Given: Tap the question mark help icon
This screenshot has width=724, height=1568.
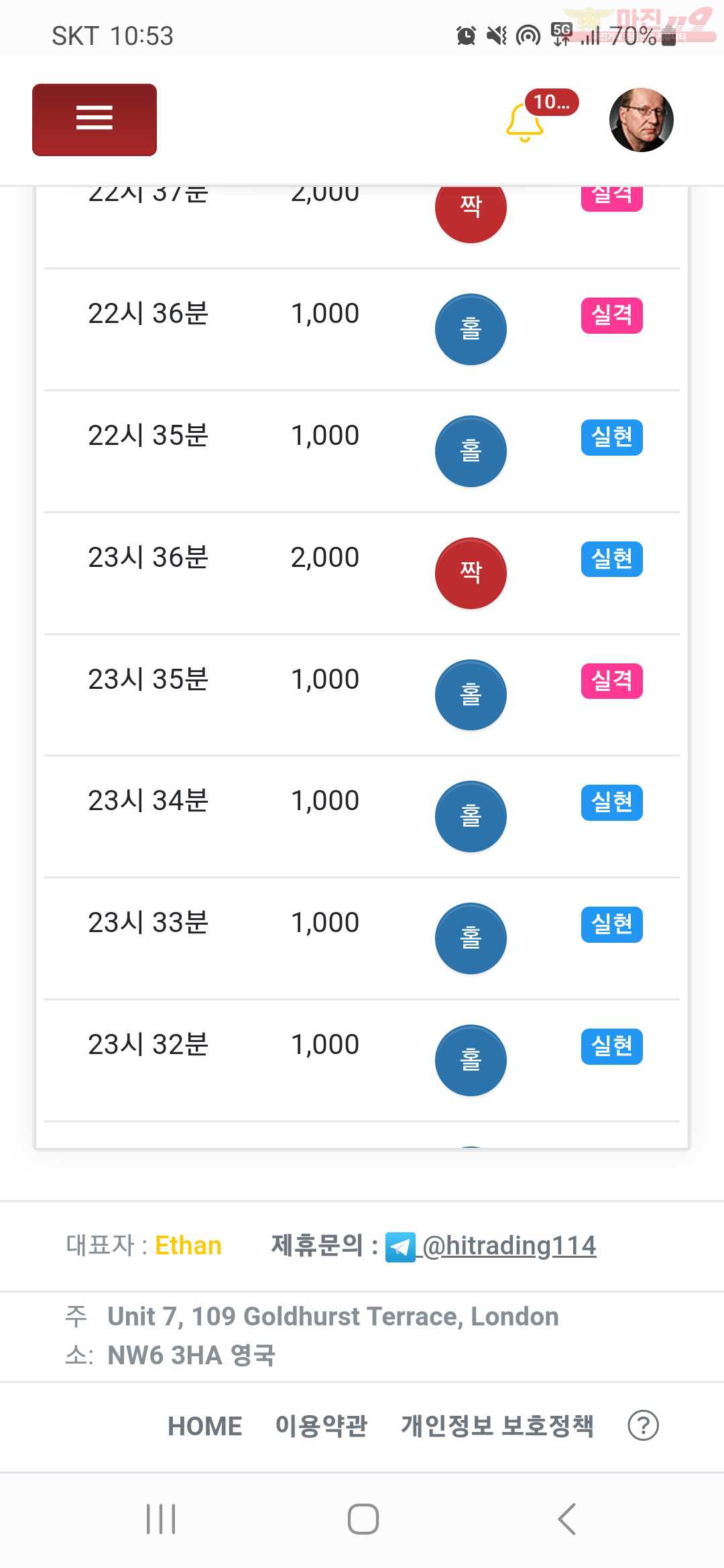Looking at the screenshot, I should (x=644, y=1426).
